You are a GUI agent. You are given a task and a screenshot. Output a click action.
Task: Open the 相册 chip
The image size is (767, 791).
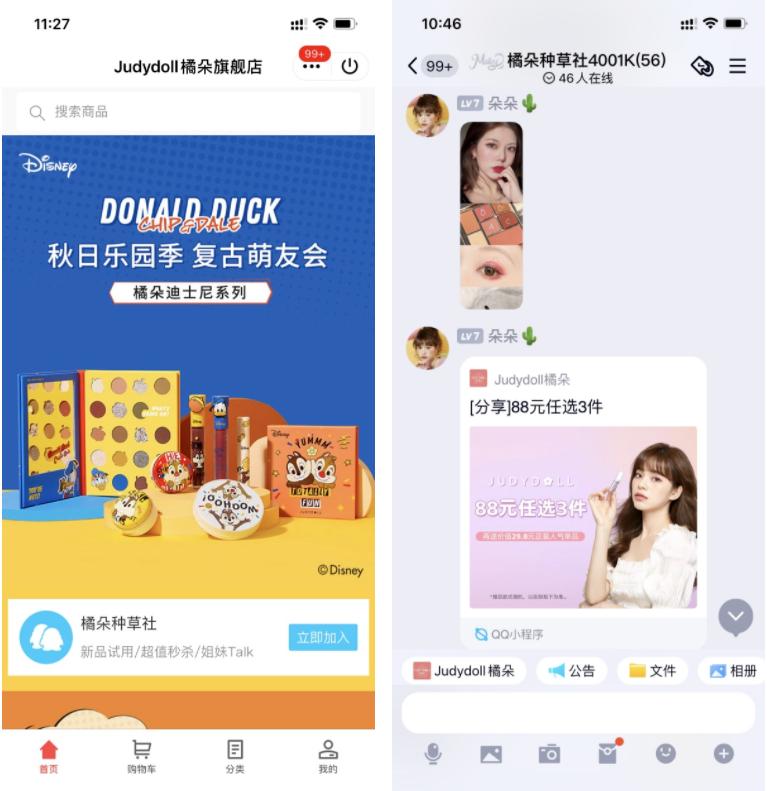pyautogui.click(x=732, y=671)
